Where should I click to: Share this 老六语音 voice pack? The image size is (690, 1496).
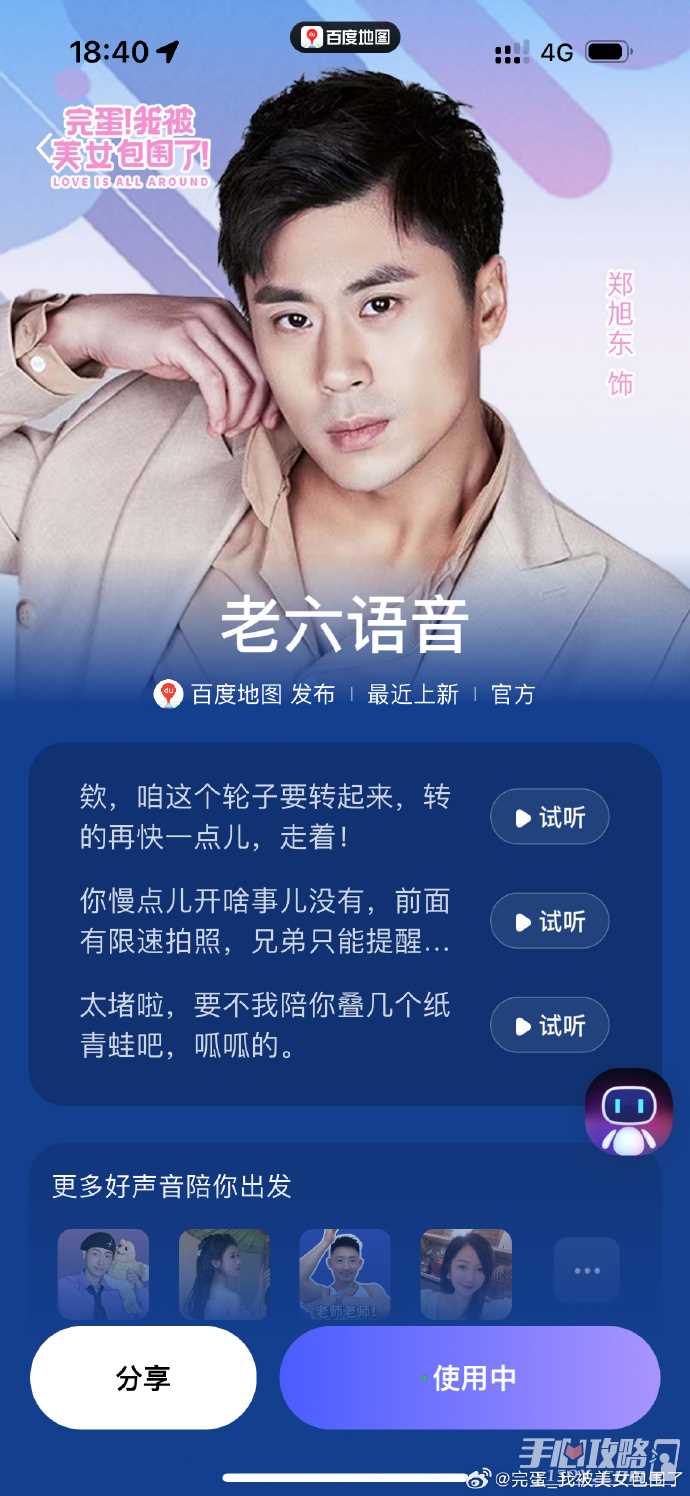pos(143,1378)
